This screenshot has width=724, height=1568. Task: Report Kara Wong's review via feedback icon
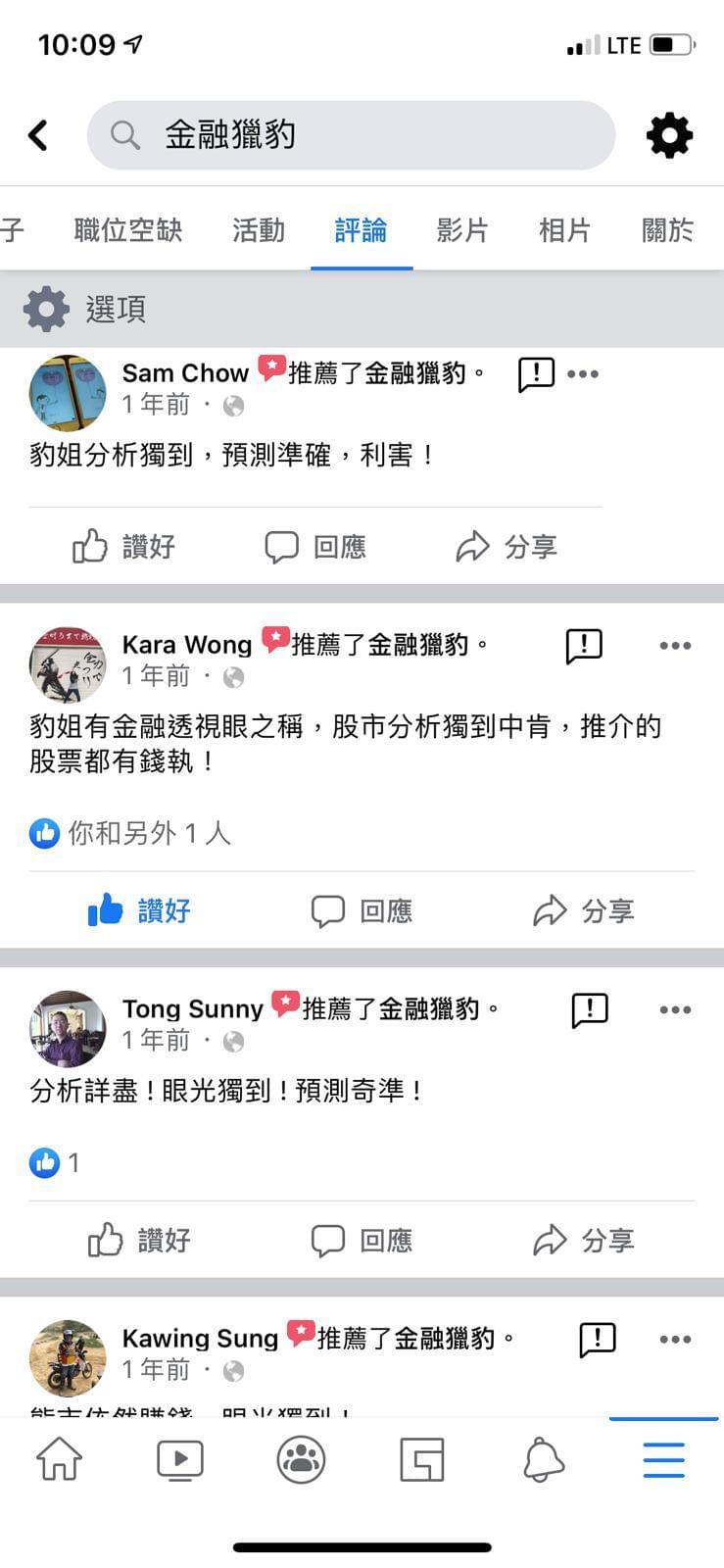point(584,646)
